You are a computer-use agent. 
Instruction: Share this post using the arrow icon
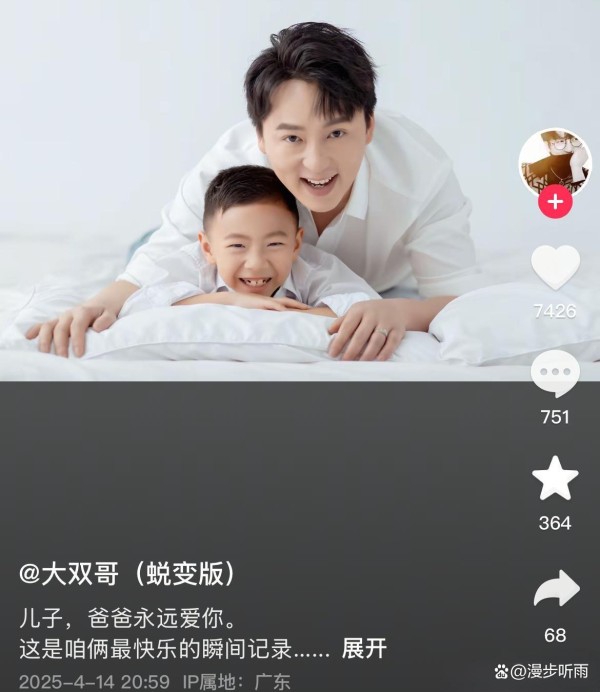(x=556, y=590)
